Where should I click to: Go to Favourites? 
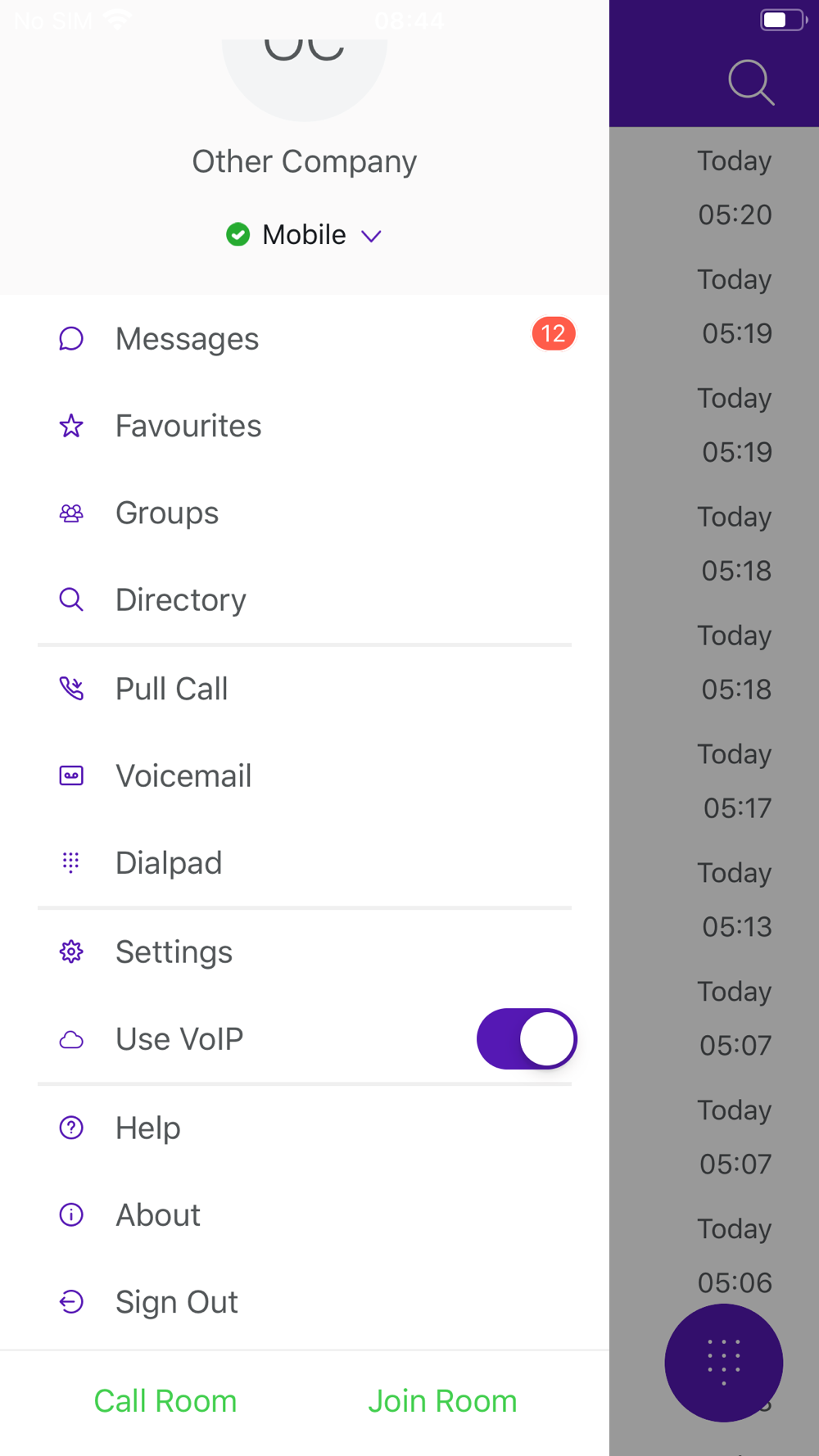pyautogui.click(x=305, y=426)
